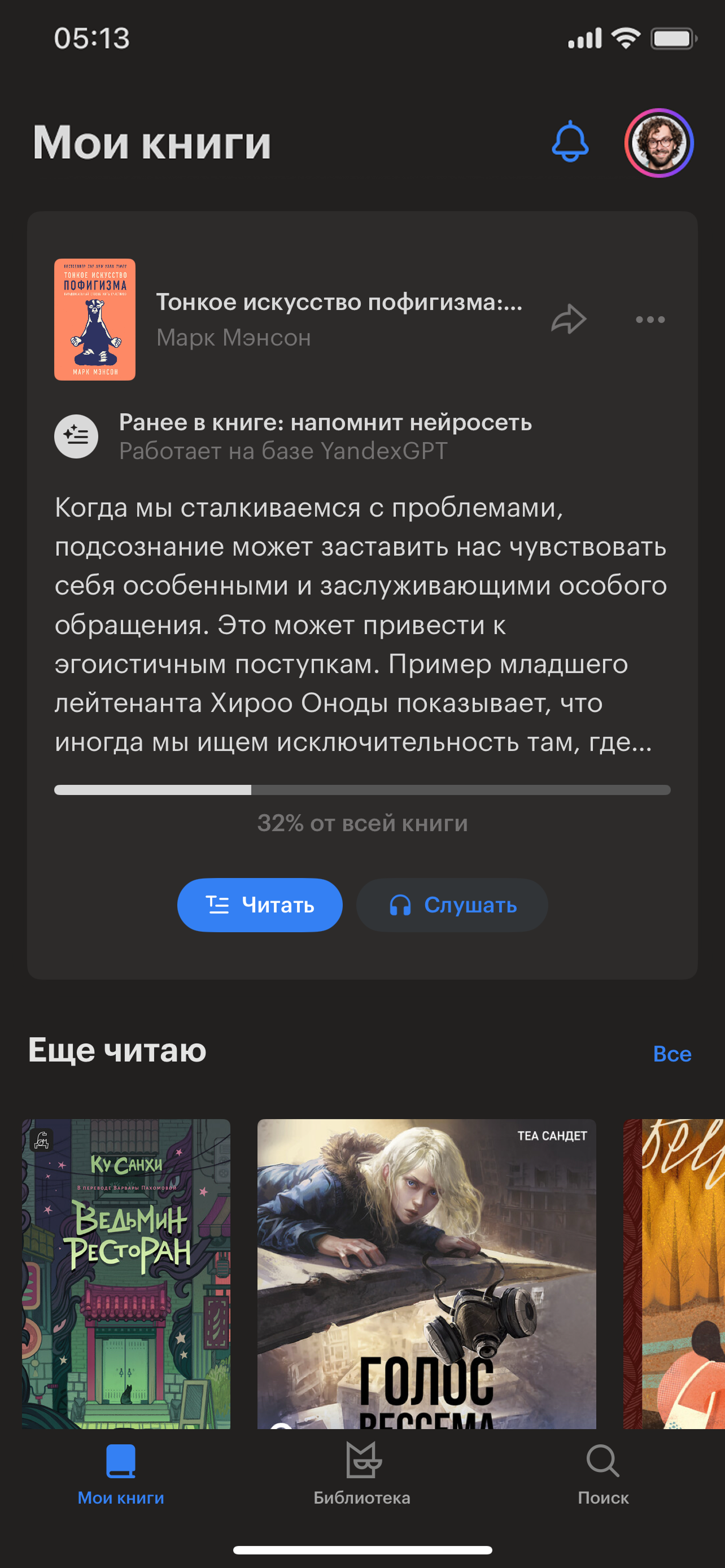The image size is (725, 1568).
Task: Show all books via Все link
Action: pyautogui.click(x=671, y=1054)
